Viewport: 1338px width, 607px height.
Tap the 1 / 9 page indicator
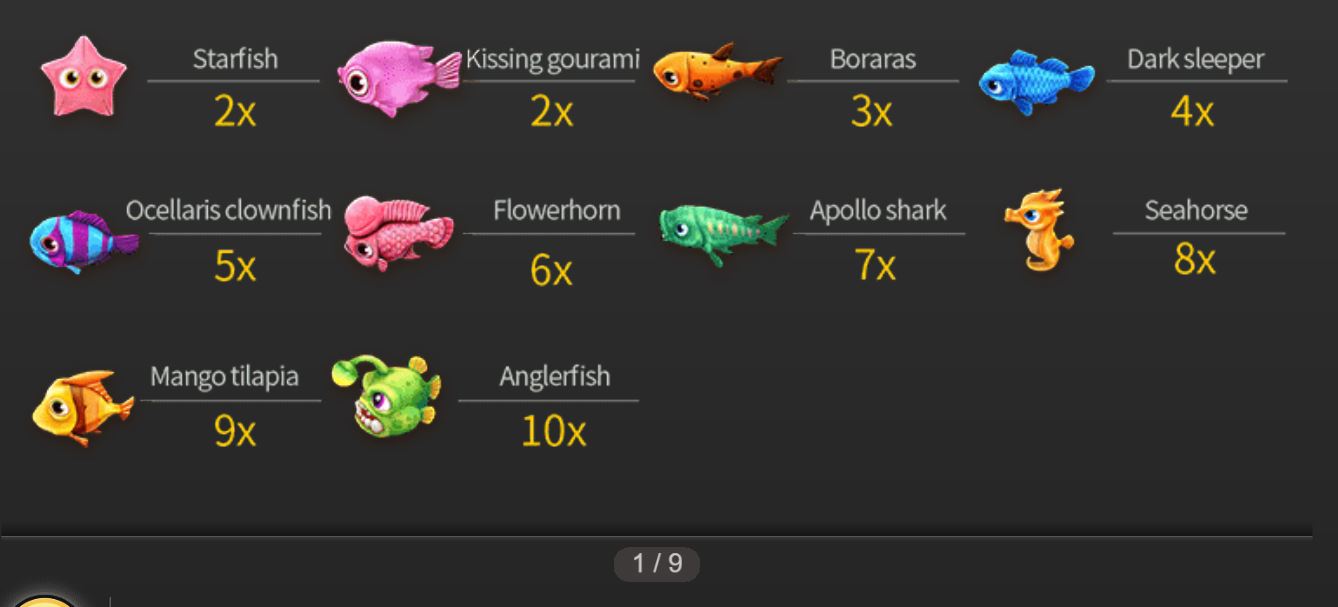(x=657, y=564)
